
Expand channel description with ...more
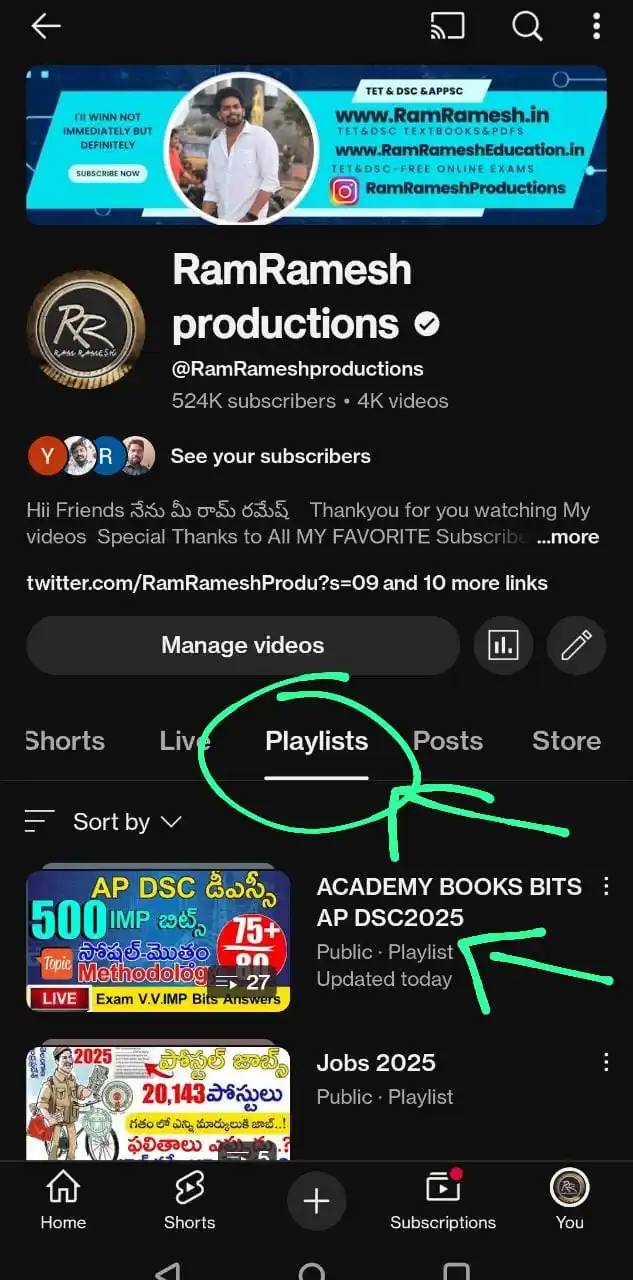567,537
